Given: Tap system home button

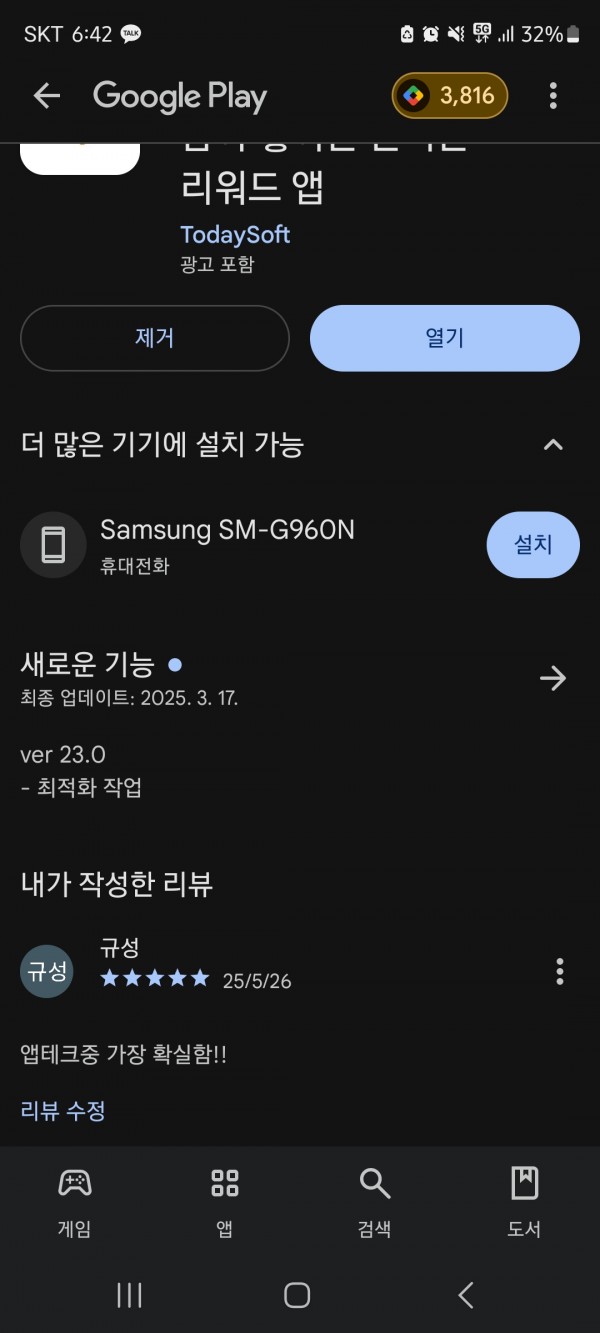Looking at the screenshot, I should [297, 1295].
